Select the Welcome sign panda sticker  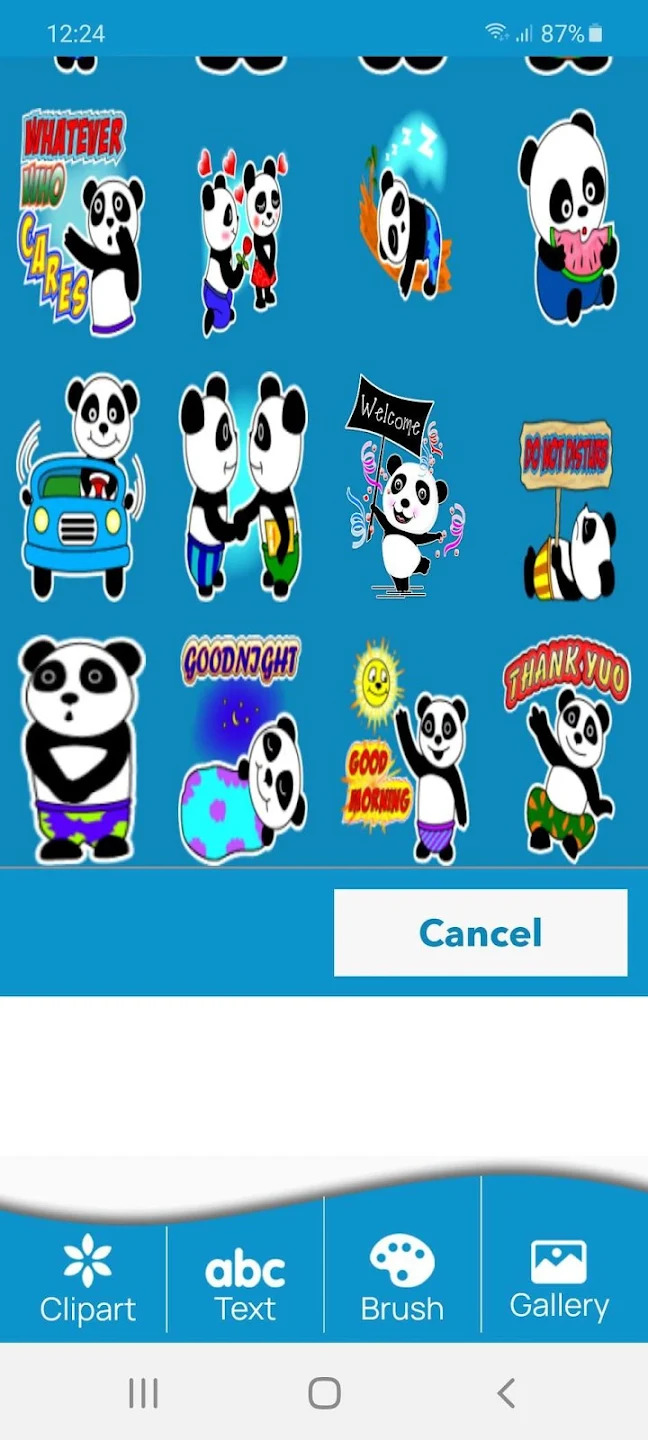click(x=403, y=486)
